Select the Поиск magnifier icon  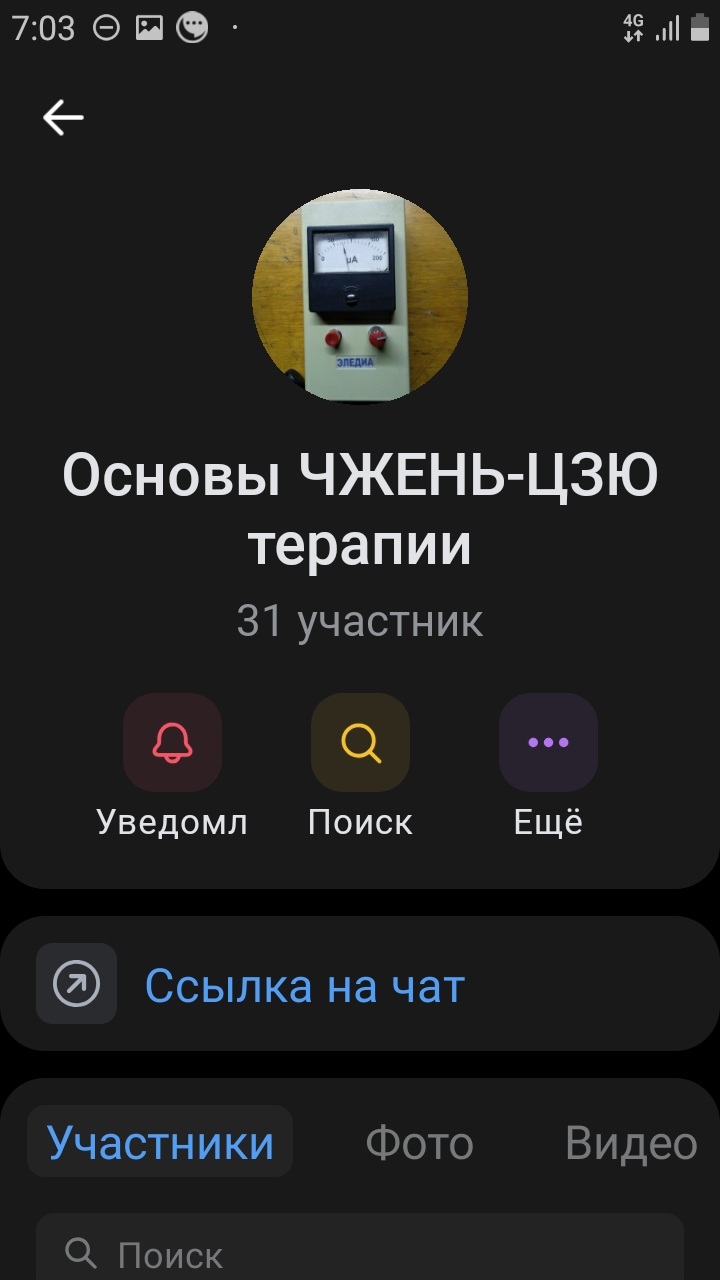click(359, 741)
